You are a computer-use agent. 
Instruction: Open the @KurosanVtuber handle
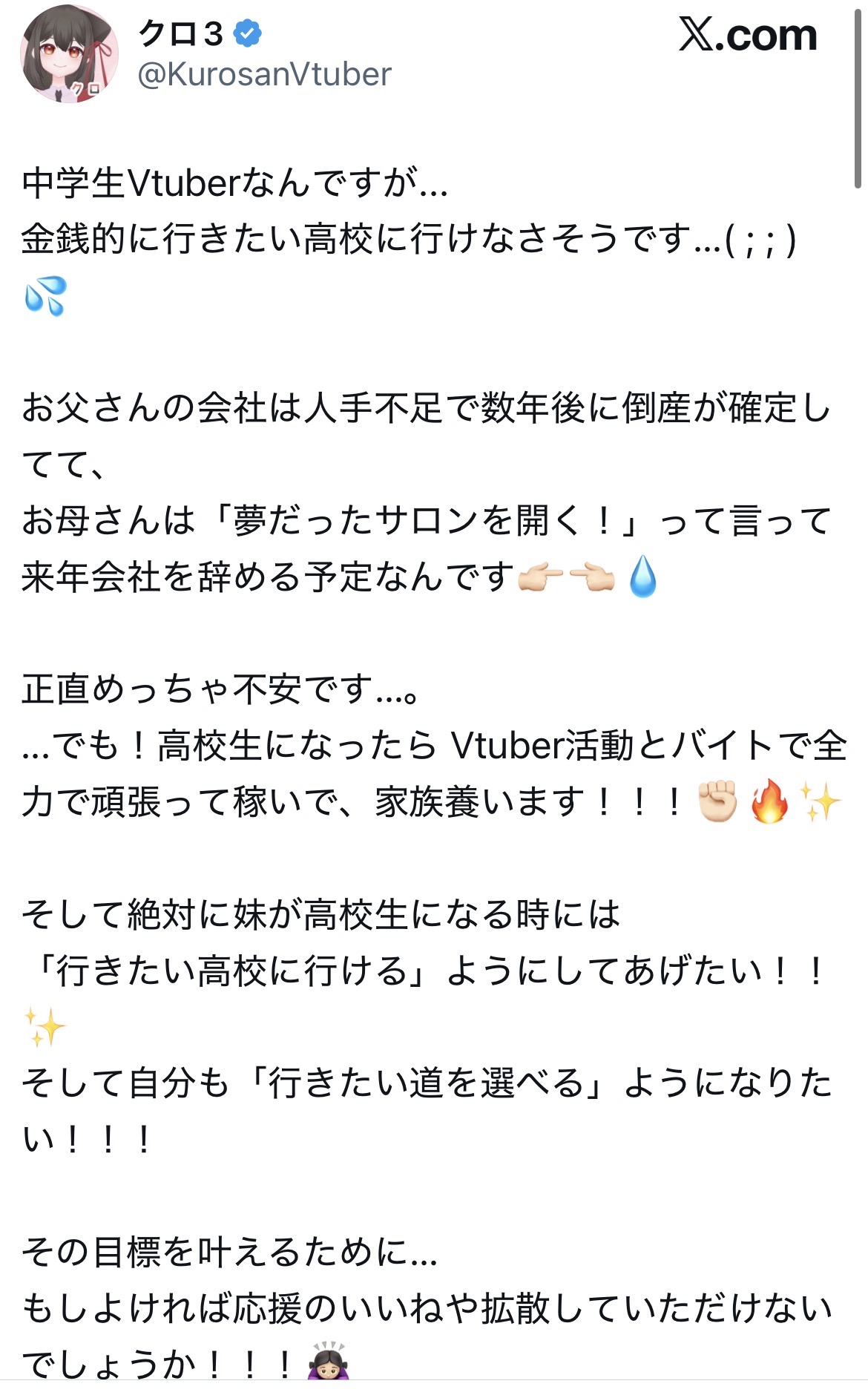click(264, 75)
